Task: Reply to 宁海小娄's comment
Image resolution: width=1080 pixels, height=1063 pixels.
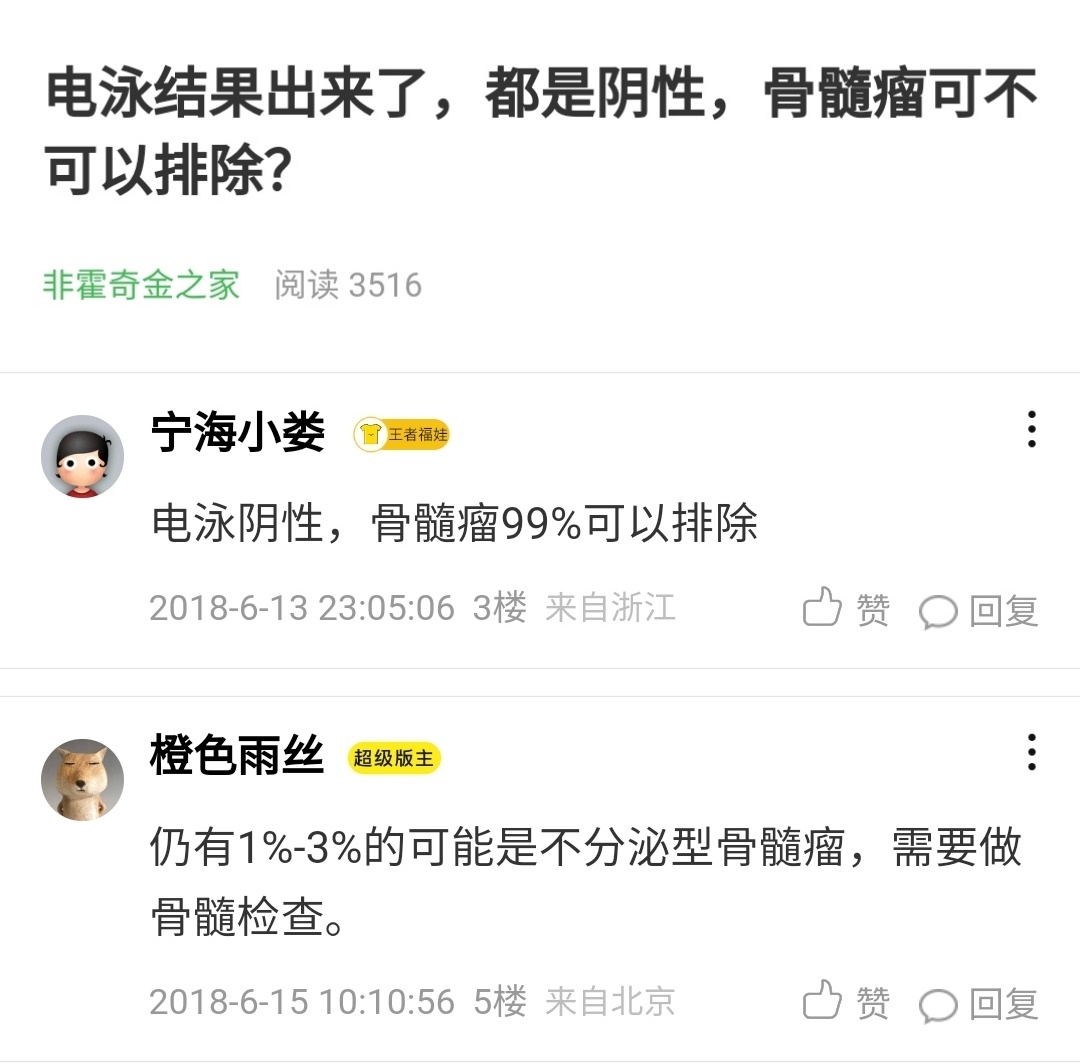Action: [x=978, y=610]
